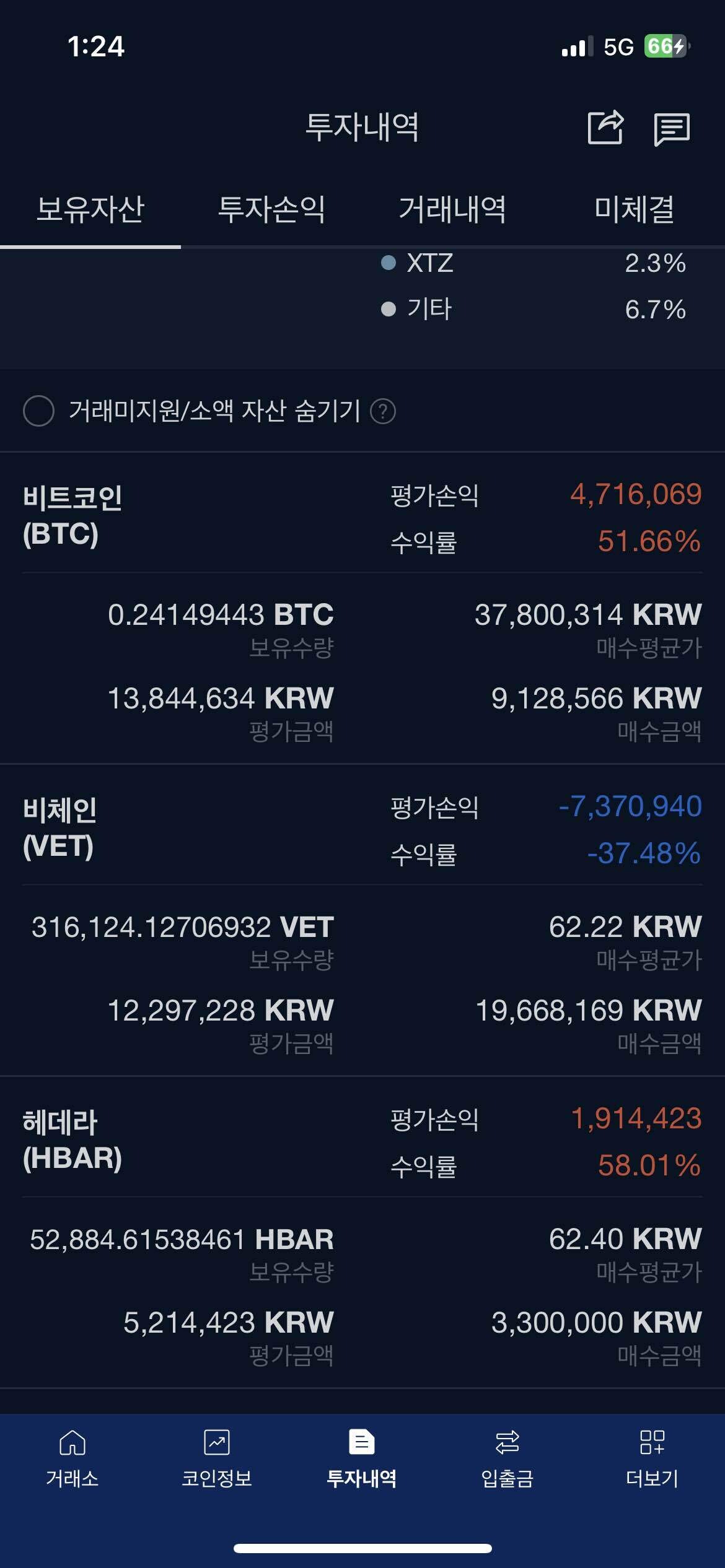Share the investment summary
725x1568 pixels.
click(x=605, y=128)
